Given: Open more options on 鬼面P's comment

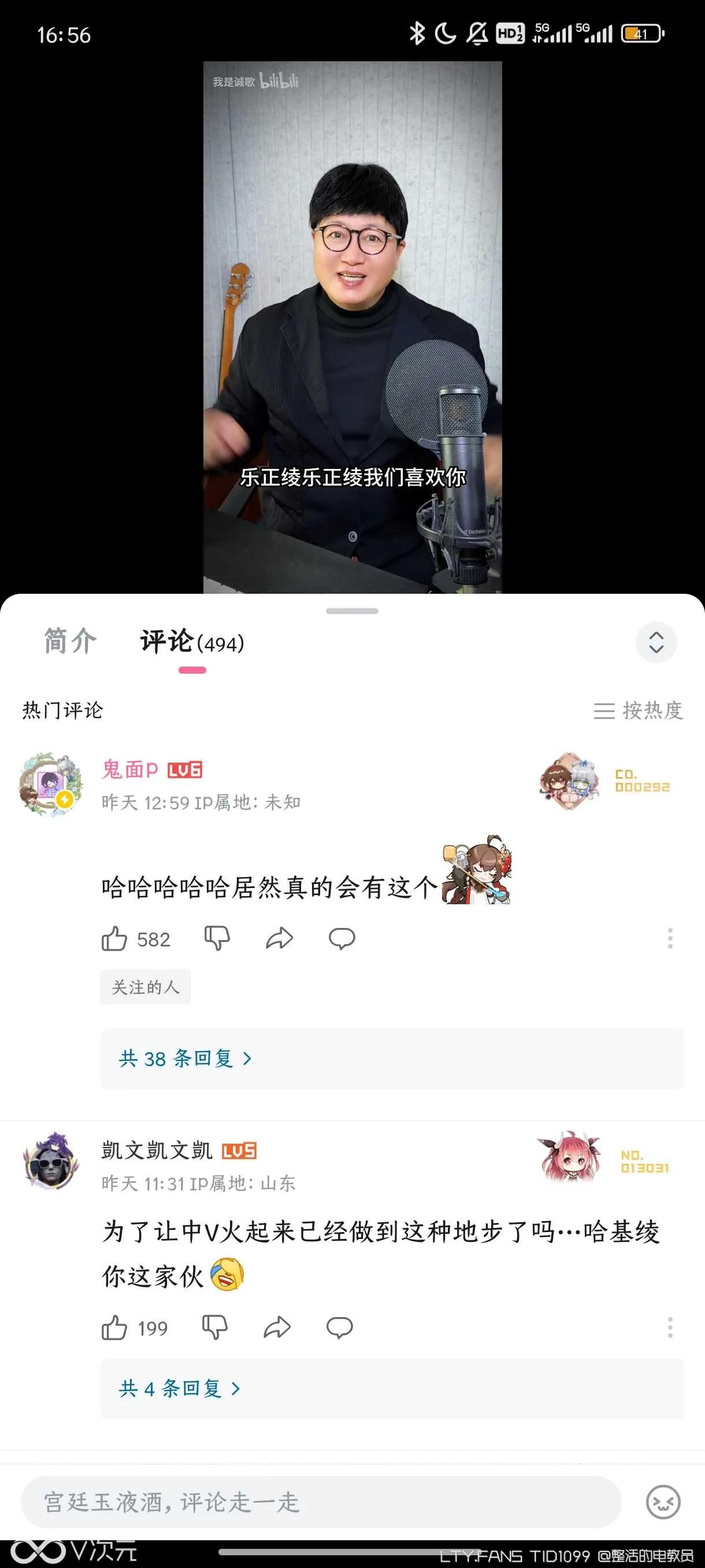Looking at the screenshot, I should click(670, 938).
